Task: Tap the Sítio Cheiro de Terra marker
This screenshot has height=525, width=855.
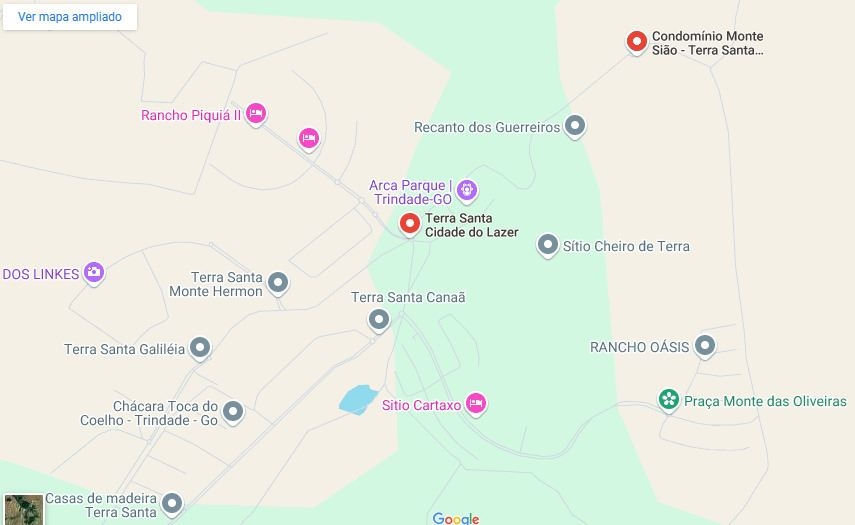Action: 547,244
